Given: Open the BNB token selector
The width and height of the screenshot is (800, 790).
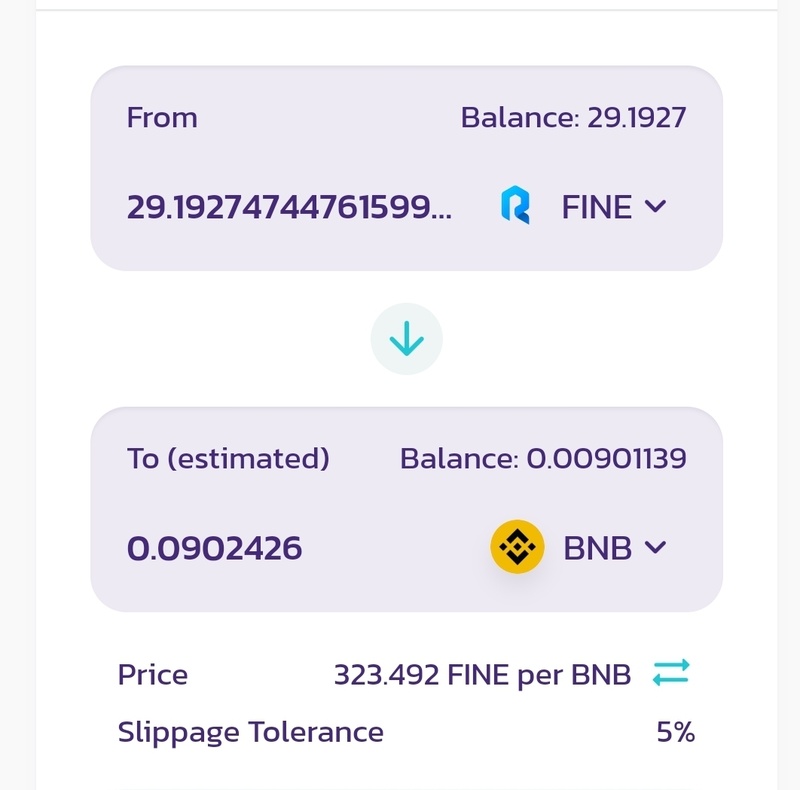Looking at the screenshot, I should click(x=580, y=548).
